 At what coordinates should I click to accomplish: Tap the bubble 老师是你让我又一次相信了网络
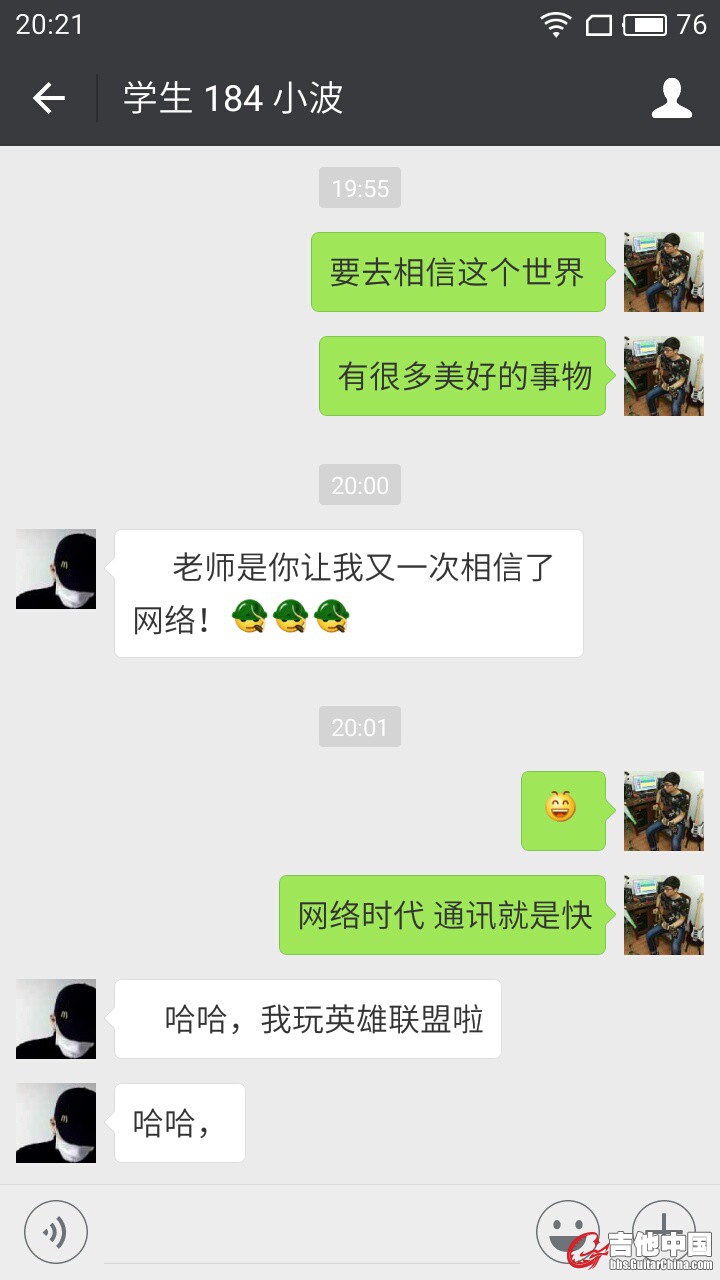[348, 592]
